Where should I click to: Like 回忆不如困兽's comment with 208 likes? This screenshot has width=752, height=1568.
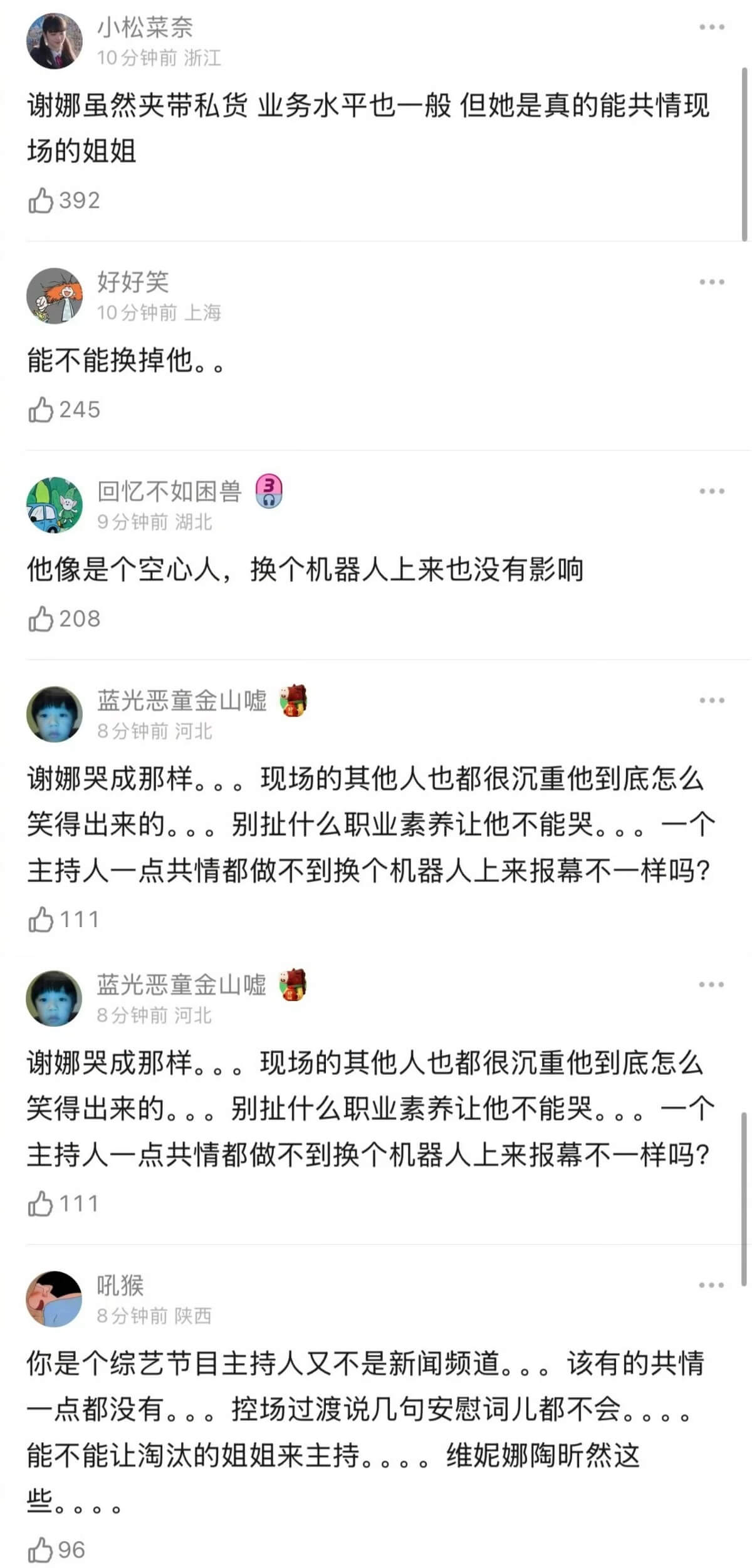point(41,619)
